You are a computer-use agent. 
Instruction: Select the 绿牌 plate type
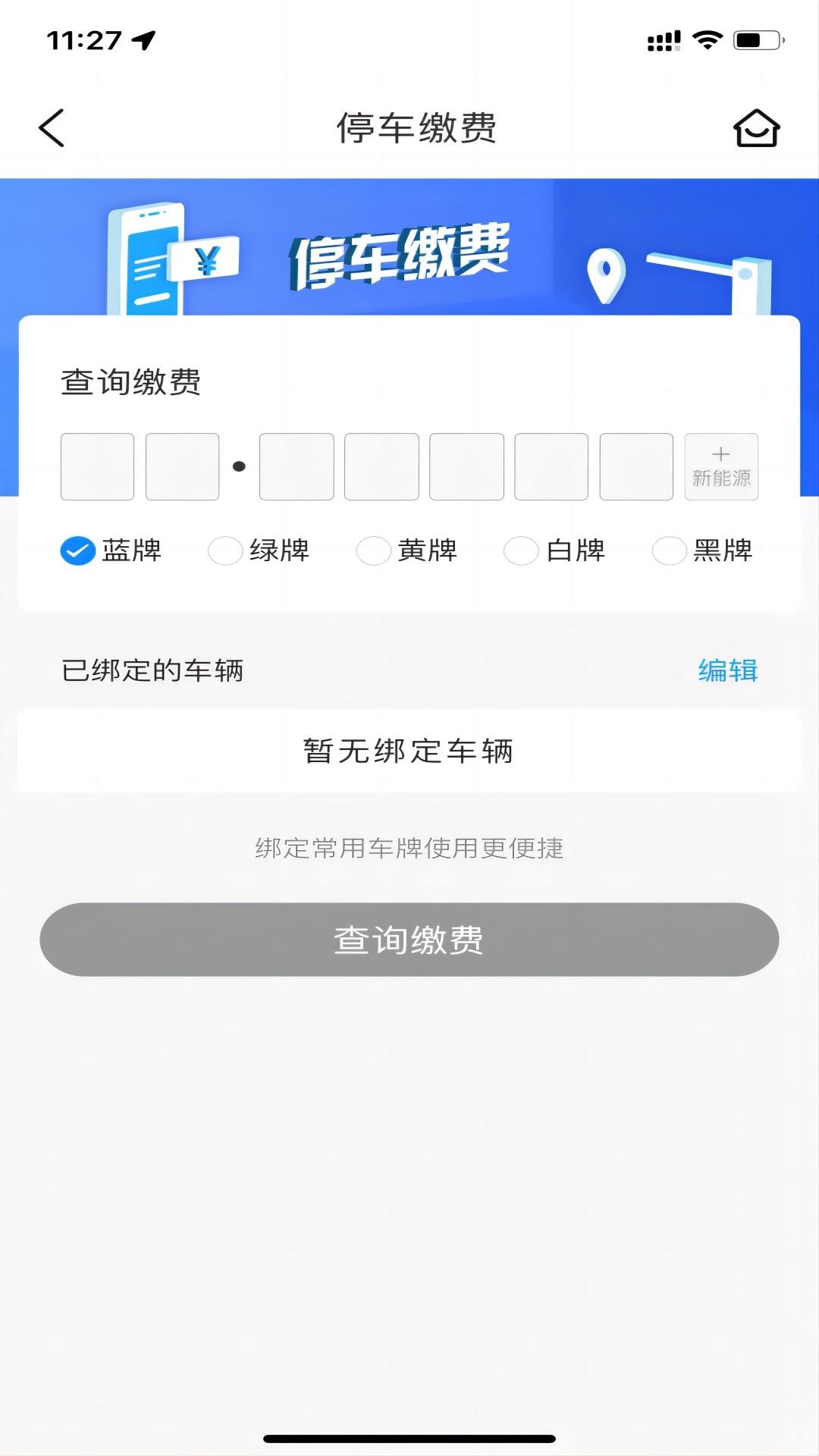pos(224,551)
